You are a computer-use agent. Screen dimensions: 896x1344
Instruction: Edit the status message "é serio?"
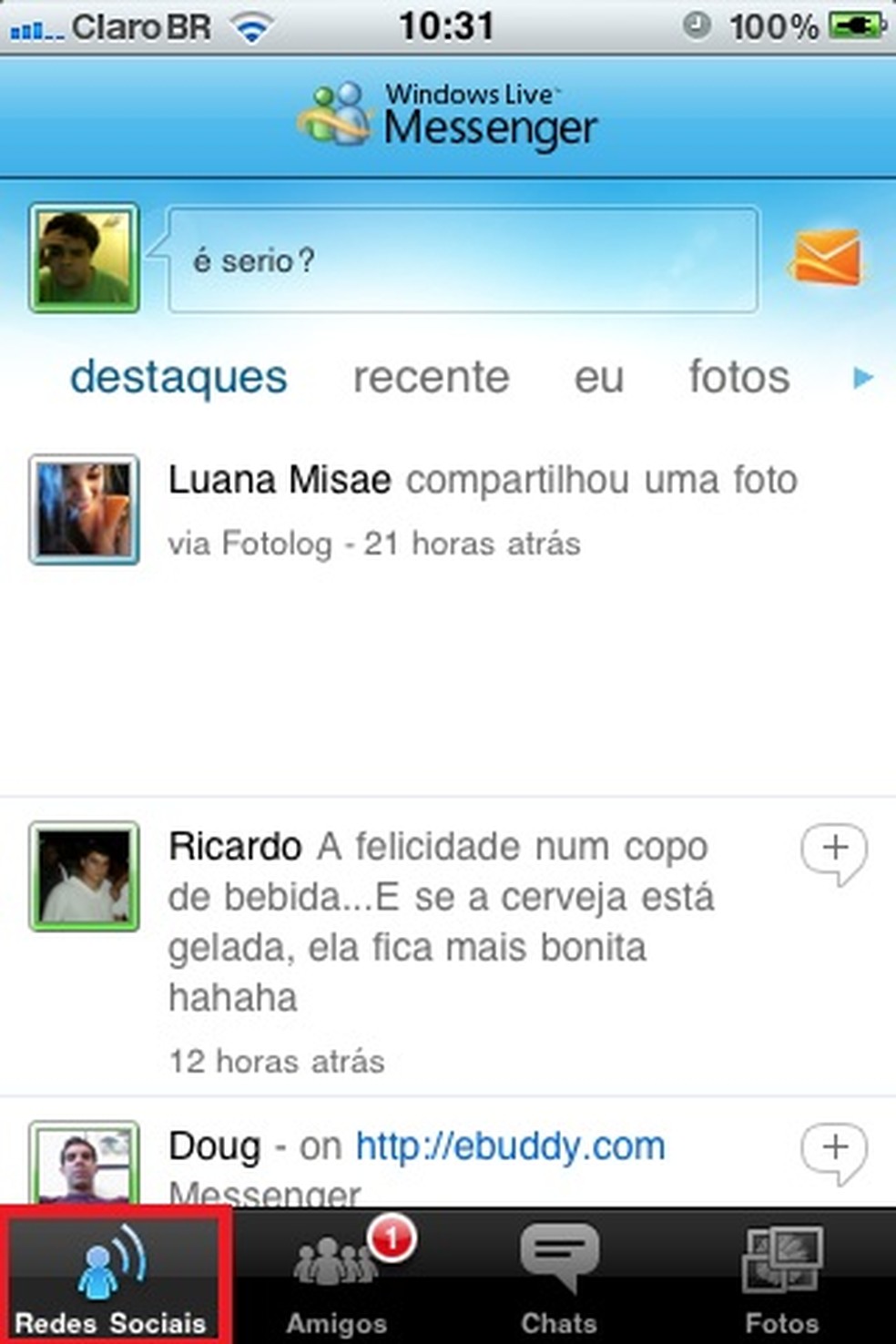point(463,260)
